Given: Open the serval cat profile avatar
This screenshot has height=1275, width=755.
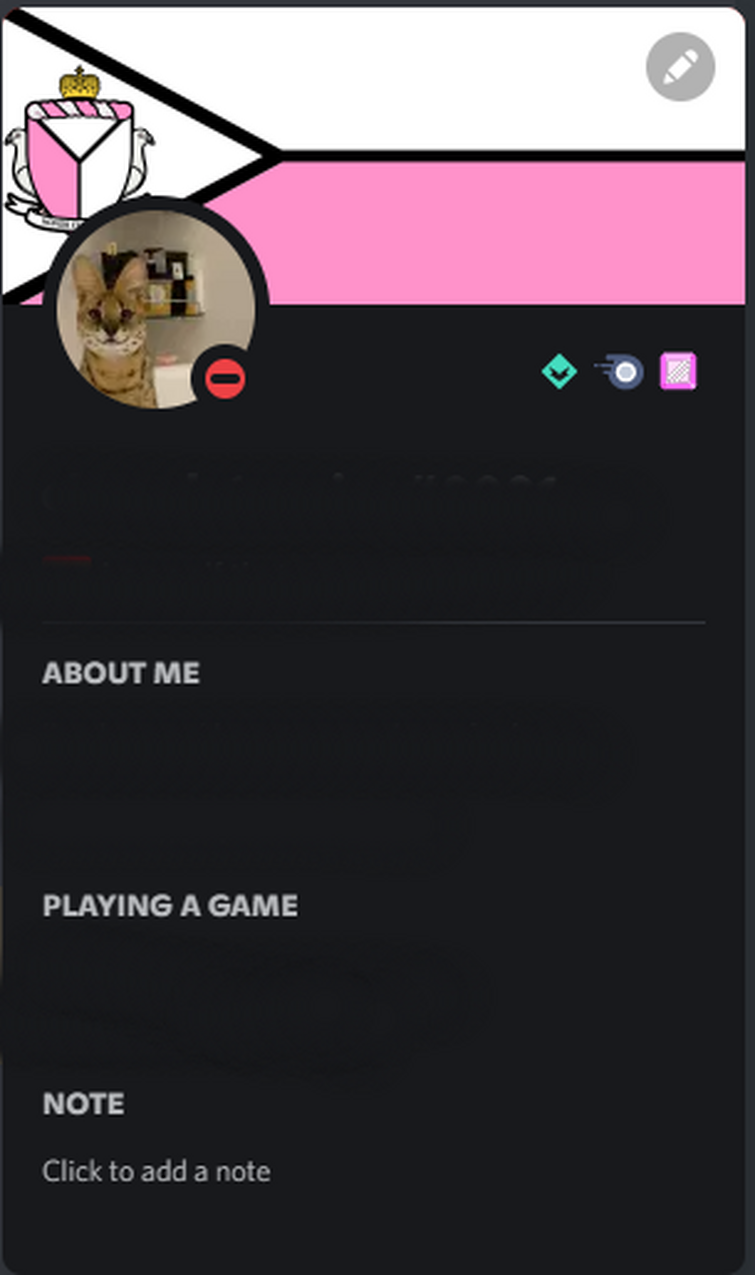Looking at the screenshot, I should (x=156, y=309).
